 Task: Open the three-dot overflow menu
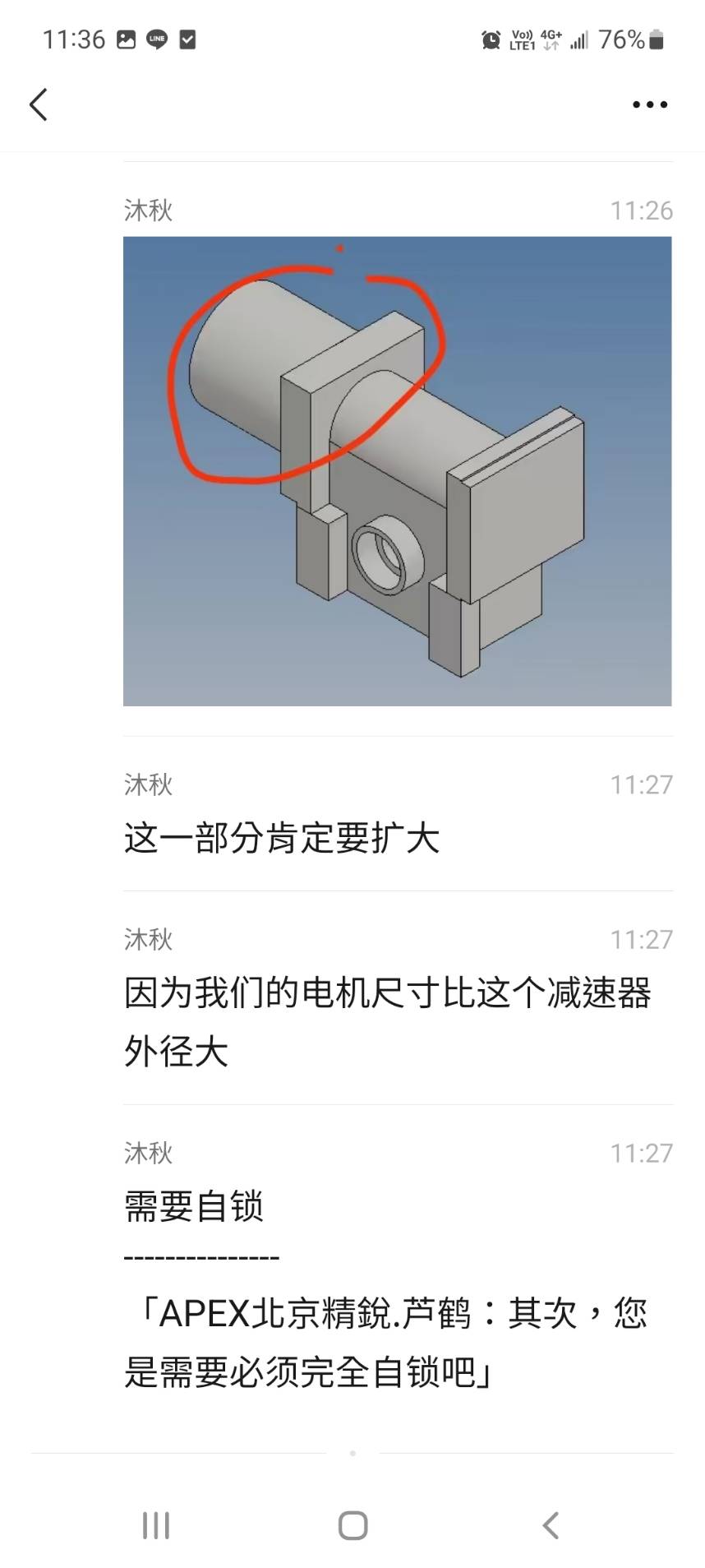click(x=649, y=104)
